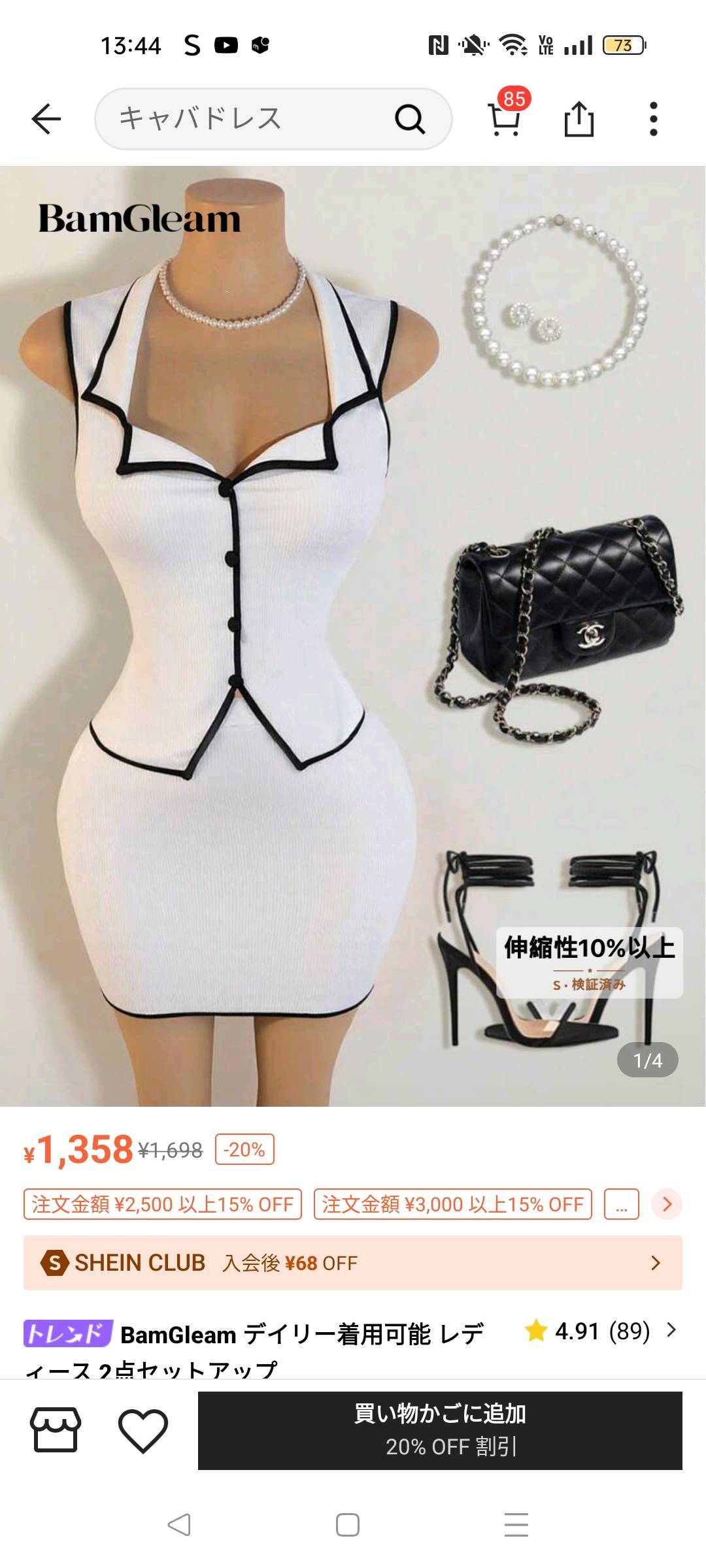
Task: Go back using the top arrow
Action: pos(46,119)
